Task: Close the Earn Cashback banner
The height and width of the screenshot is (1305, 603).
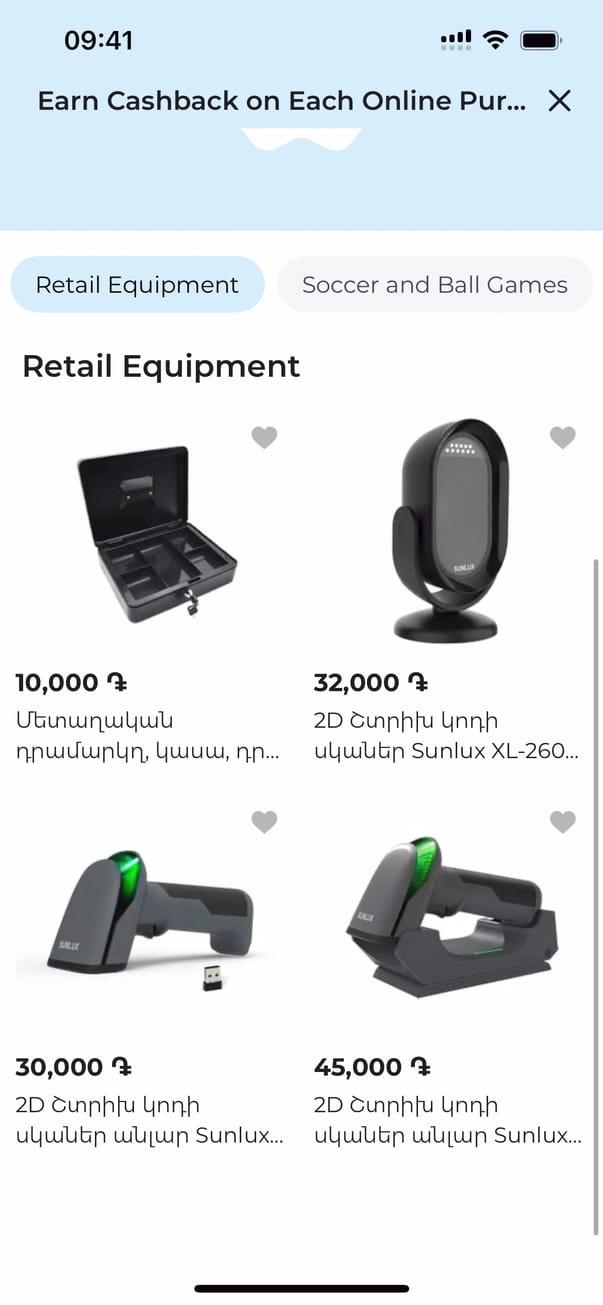Action: [x=559, y=100]
